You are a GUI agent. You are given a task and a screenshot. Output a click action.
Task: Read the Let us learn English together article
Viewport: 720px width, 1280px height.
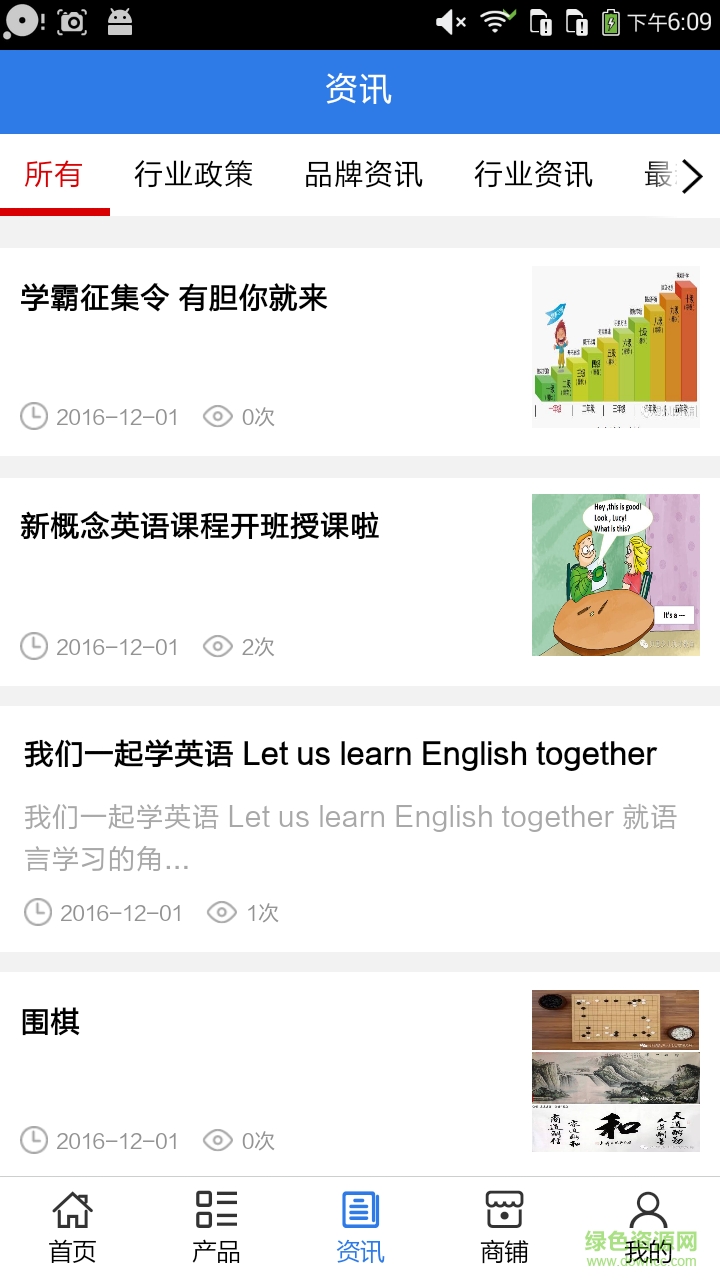coord(340,754)
